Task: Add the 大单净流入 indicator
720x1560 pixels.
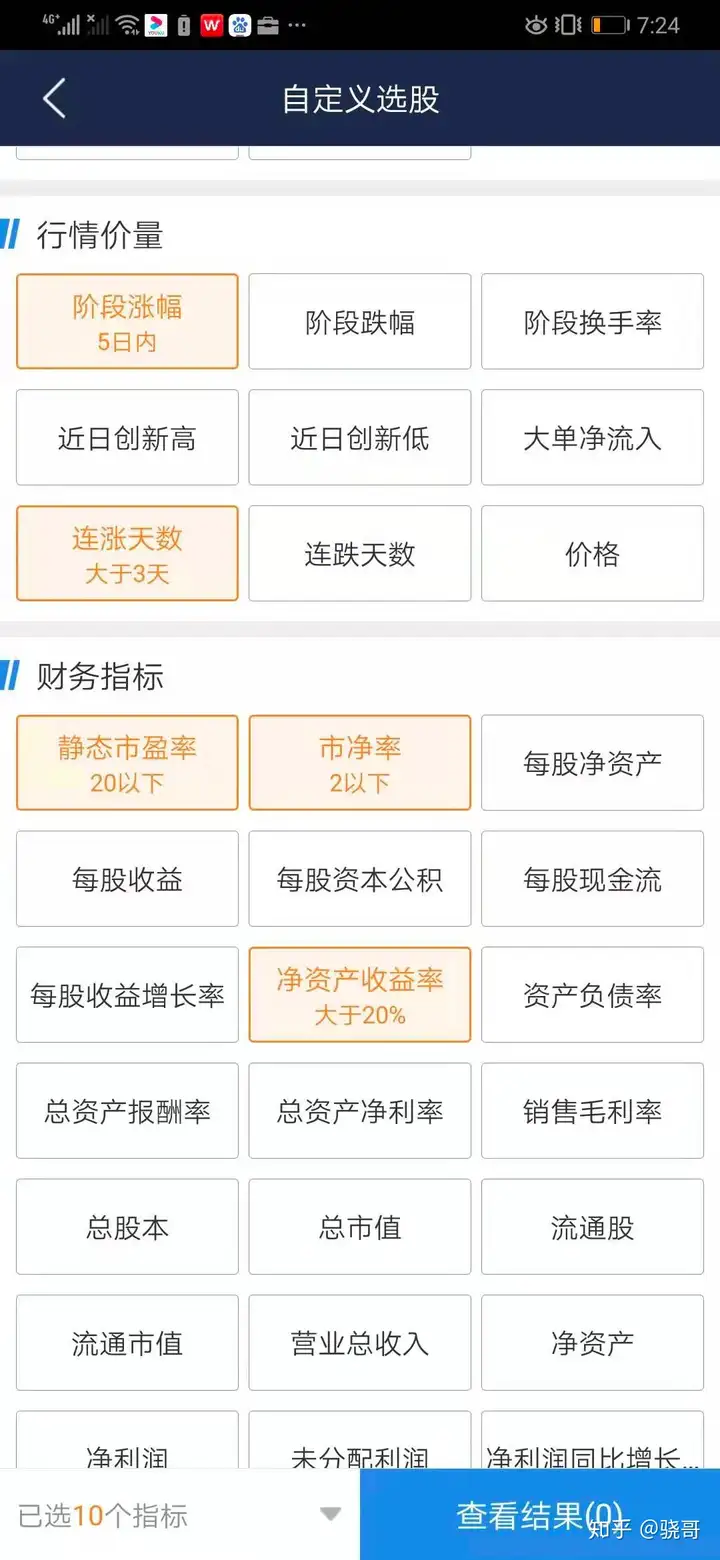Action: [592, 438]
